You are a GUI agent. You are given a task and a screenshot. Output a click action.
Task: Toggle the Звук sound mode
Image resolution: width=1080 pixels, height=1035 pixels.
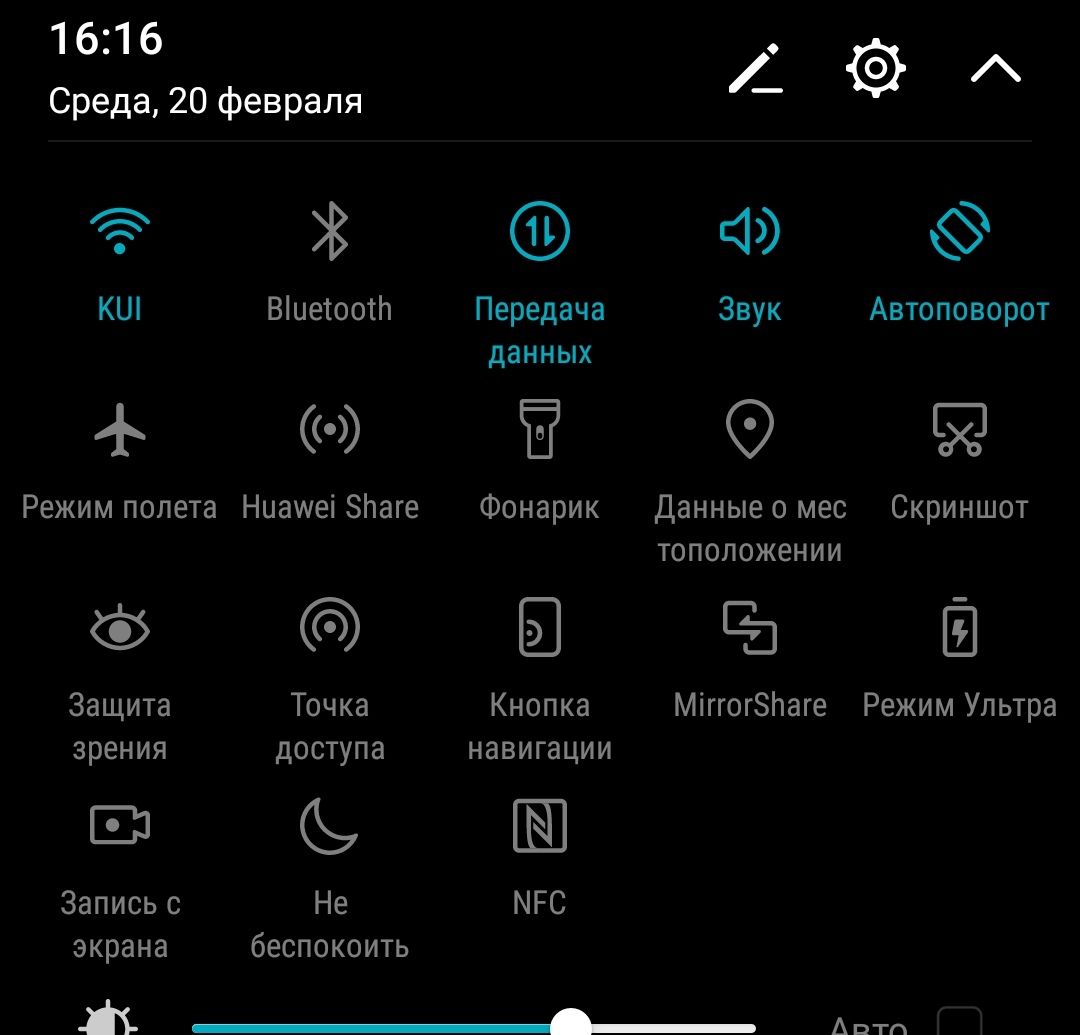(x=749, y=232)
